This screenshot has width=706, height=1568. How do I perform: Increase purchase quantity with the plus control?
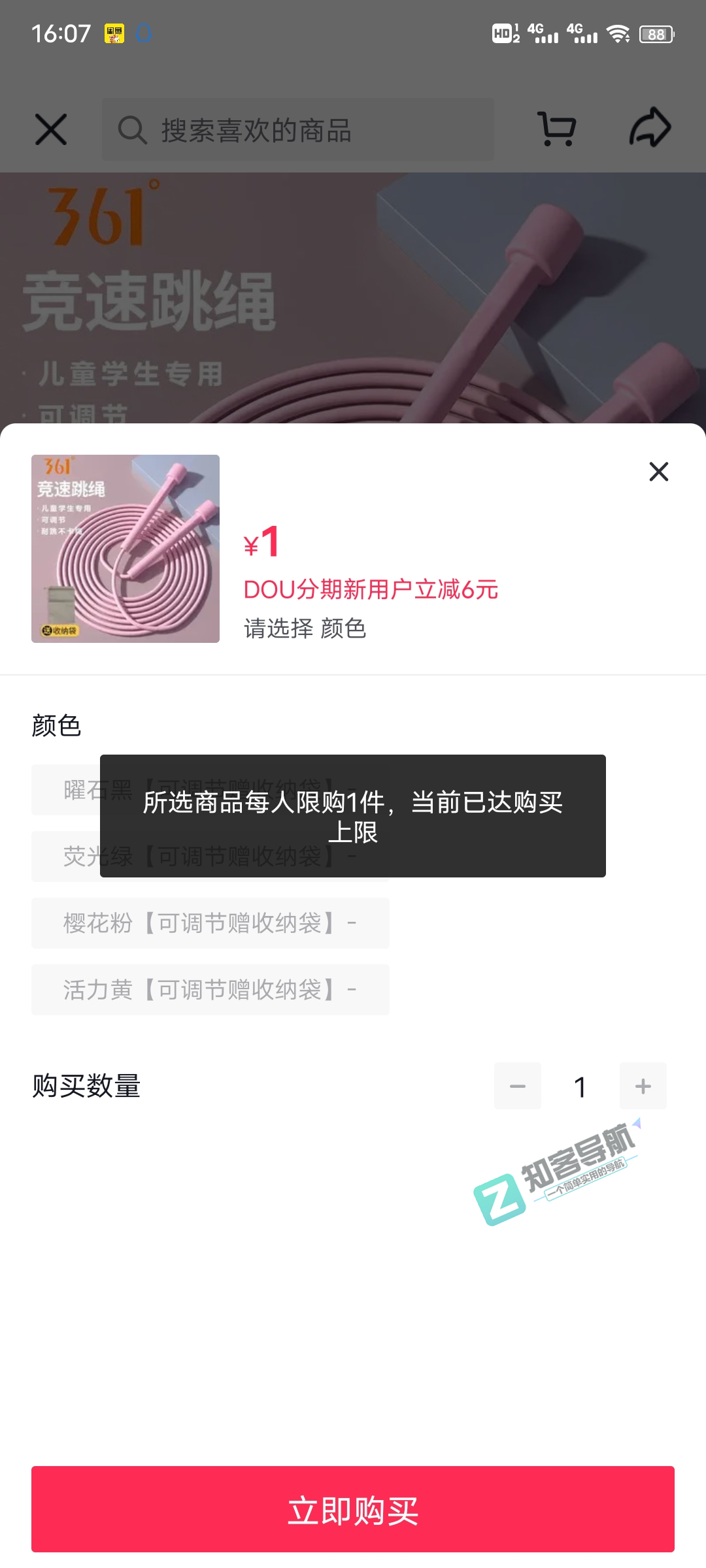[x=643, y=1086]
